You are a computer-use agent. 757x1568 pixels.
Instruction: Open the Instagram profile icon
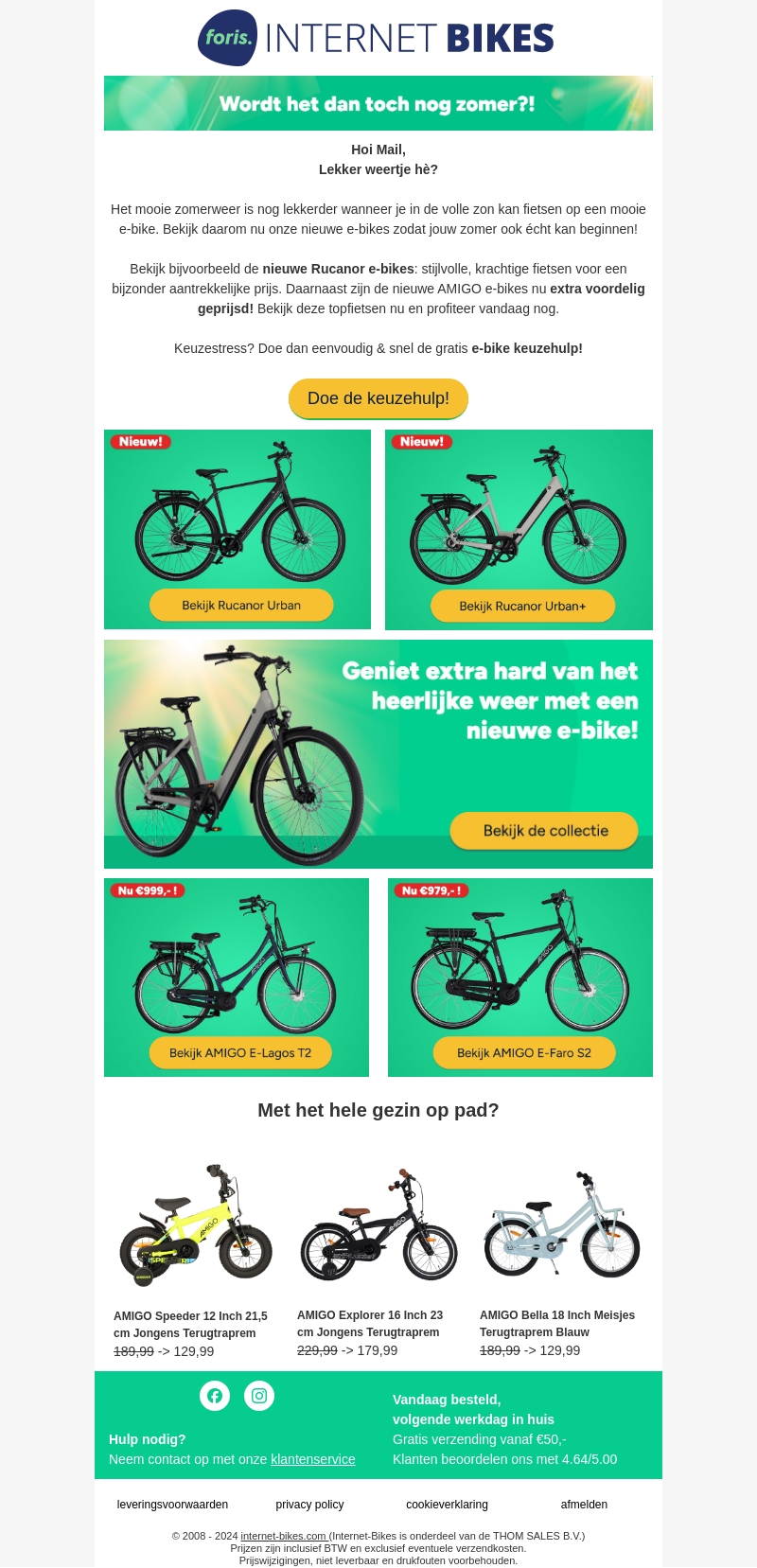pyautogui.click(x=259, y=1396)
